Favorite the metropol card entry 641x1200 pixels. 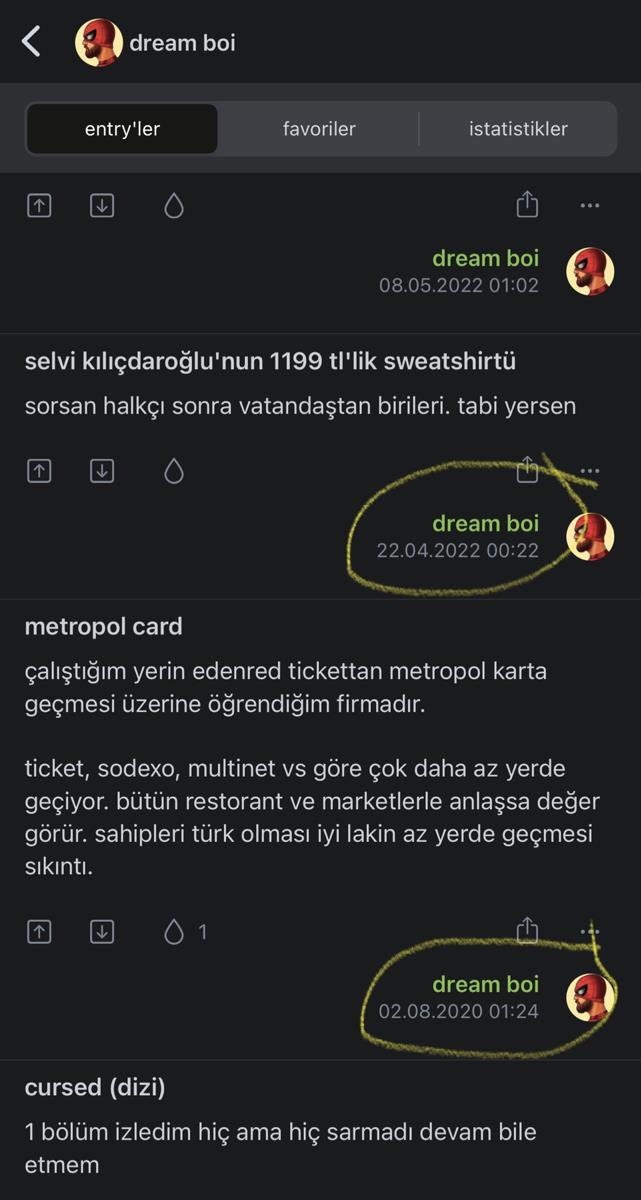(x=174, y=932)
